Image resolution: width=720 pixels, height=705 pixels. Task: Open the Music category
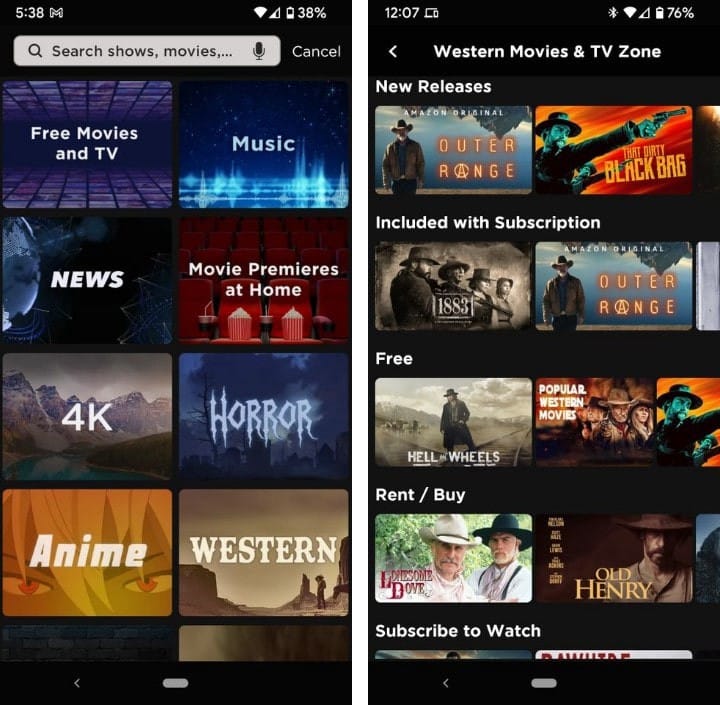tap(264, 145)
